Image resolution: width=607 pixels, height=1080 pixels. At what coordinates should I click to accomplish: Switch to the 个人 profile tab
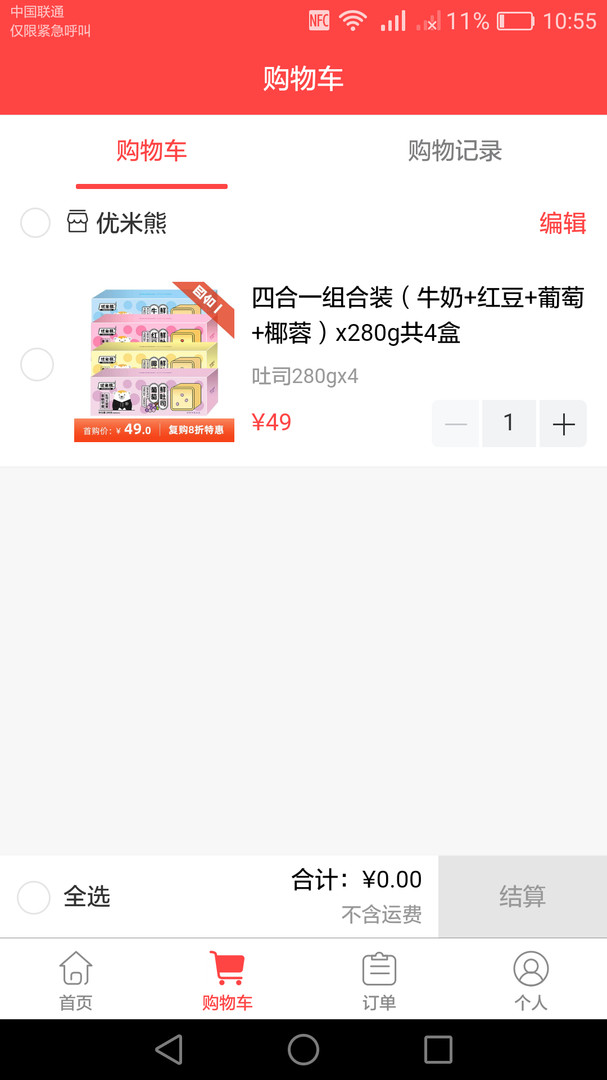(531, 980)
